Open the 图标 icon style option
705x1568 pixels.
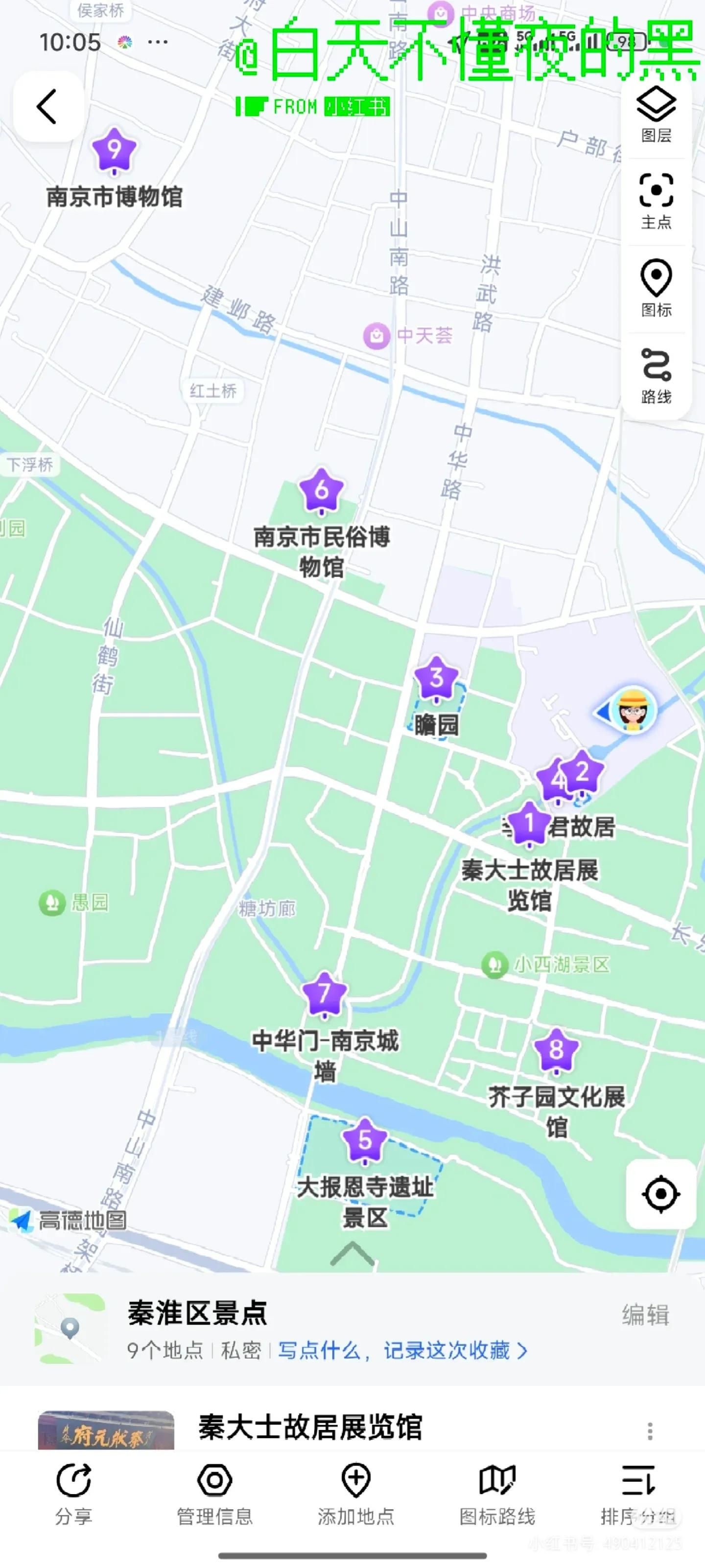[656, 289]
